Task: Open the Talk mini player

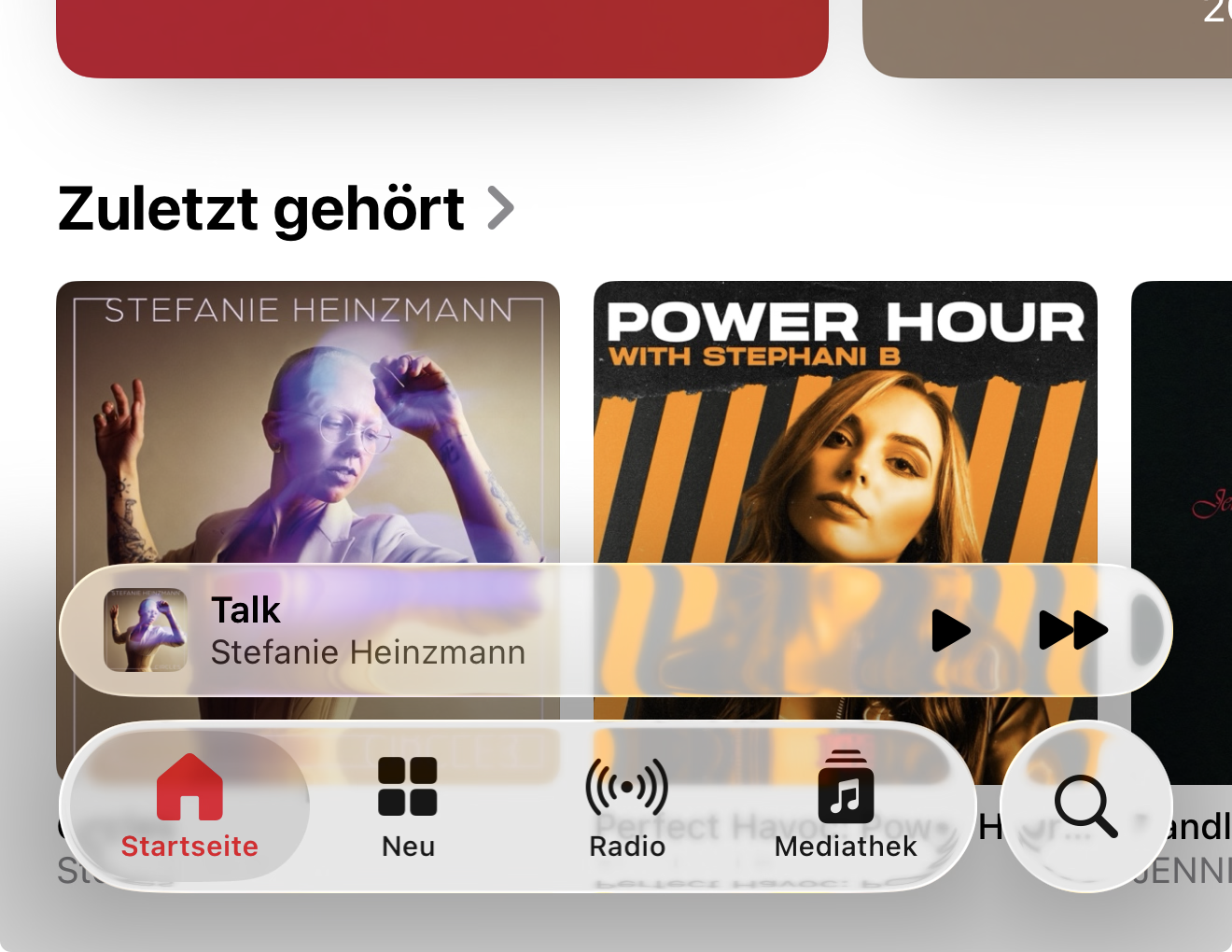Action: 373,630
